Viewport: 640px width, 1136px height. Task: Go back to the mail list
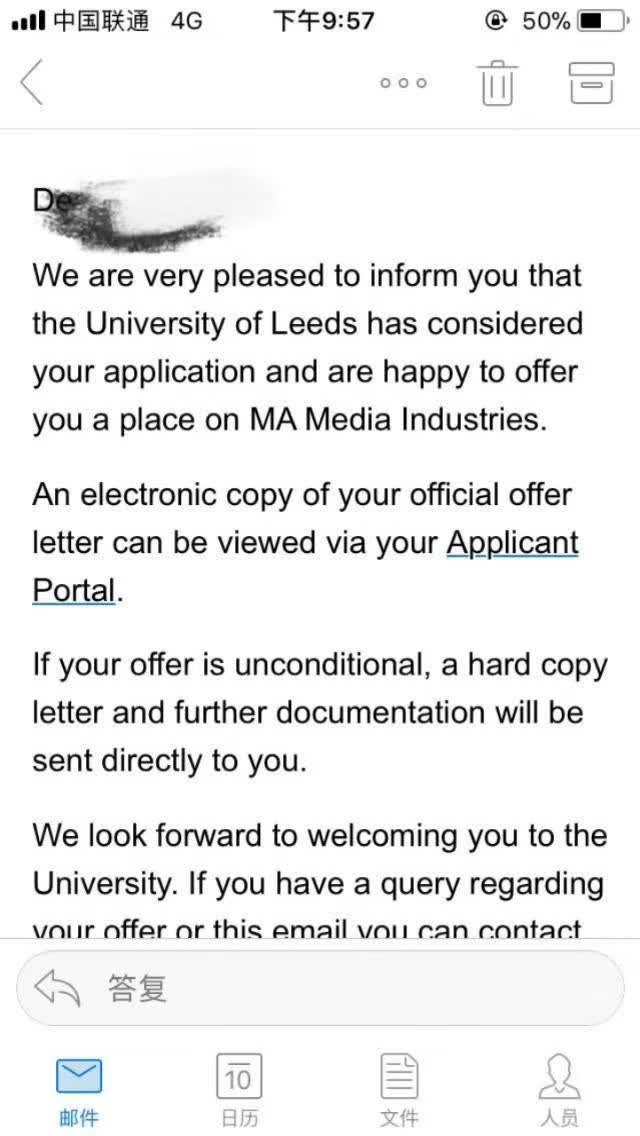(32, 82)
